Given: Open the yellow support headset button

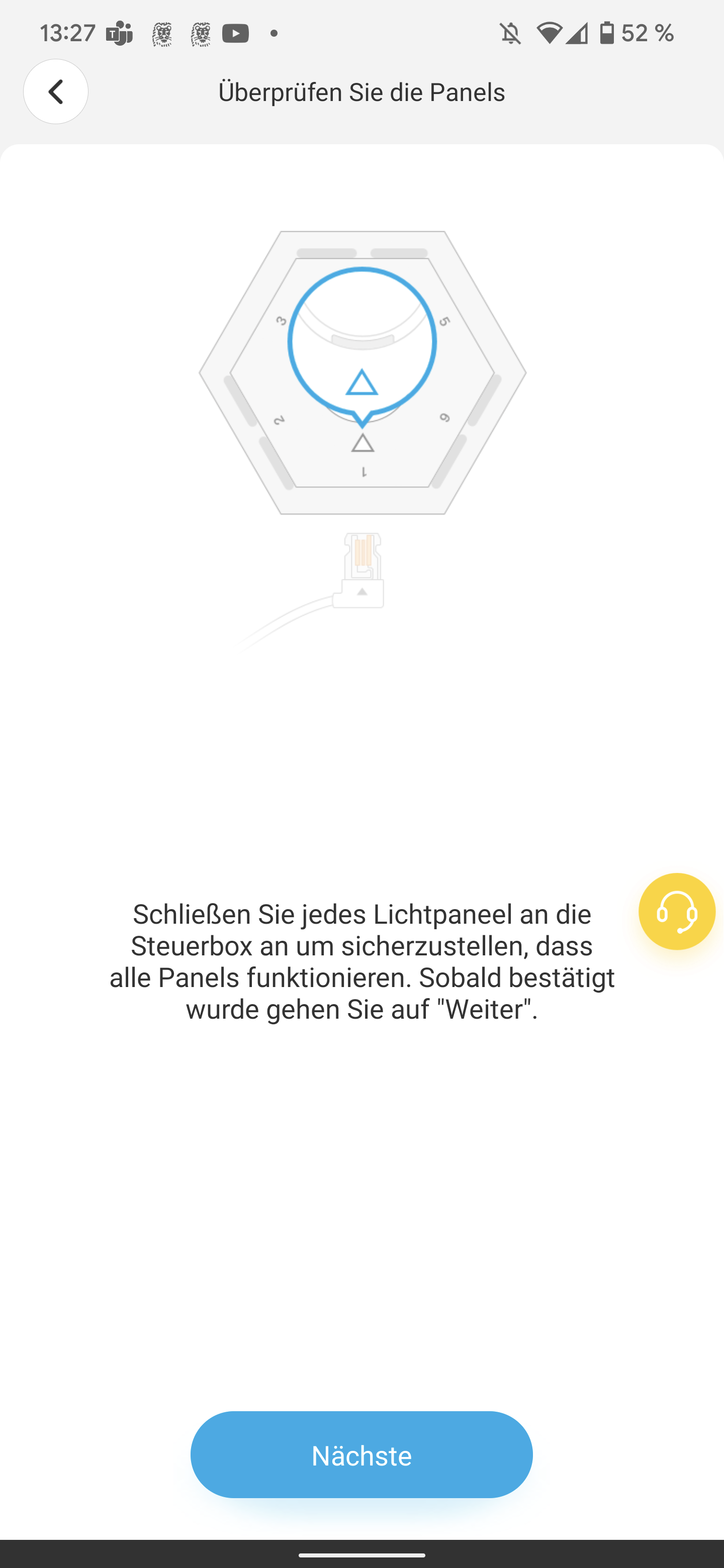Looking at the screenshot, I should point(676,911).
